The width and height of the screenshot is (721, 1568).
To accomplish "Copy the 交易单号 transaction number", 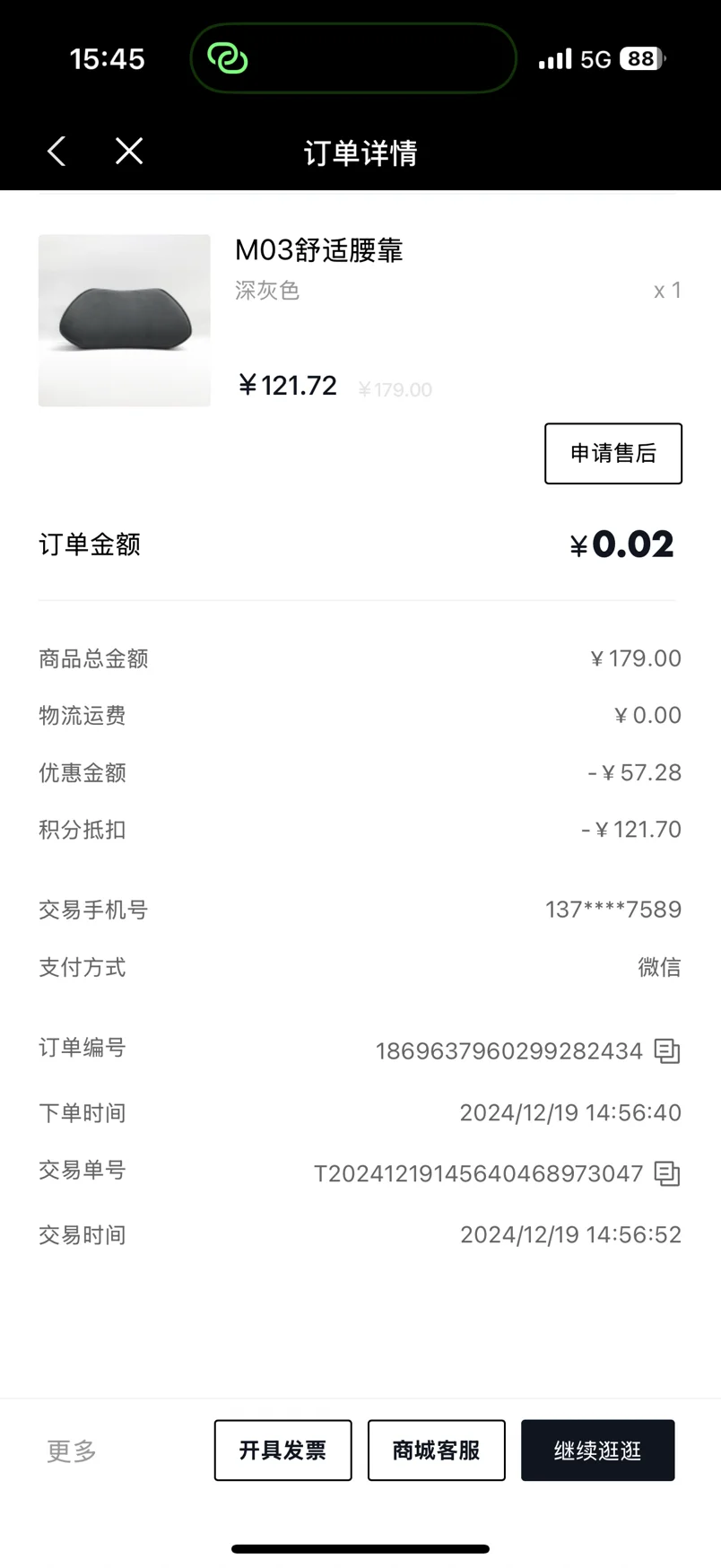I will (667, 1173).
